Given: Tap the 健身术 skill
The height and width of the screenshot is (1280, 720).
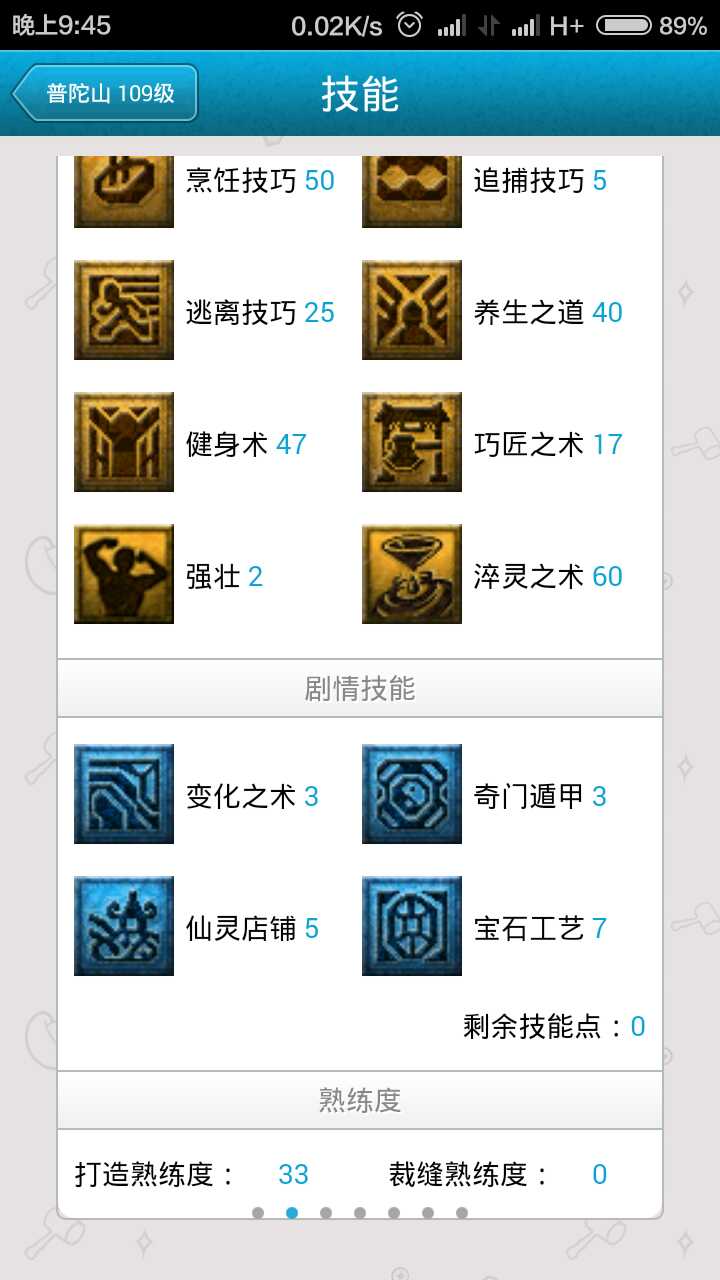Looking at the screenshot, I should (124, 443).
